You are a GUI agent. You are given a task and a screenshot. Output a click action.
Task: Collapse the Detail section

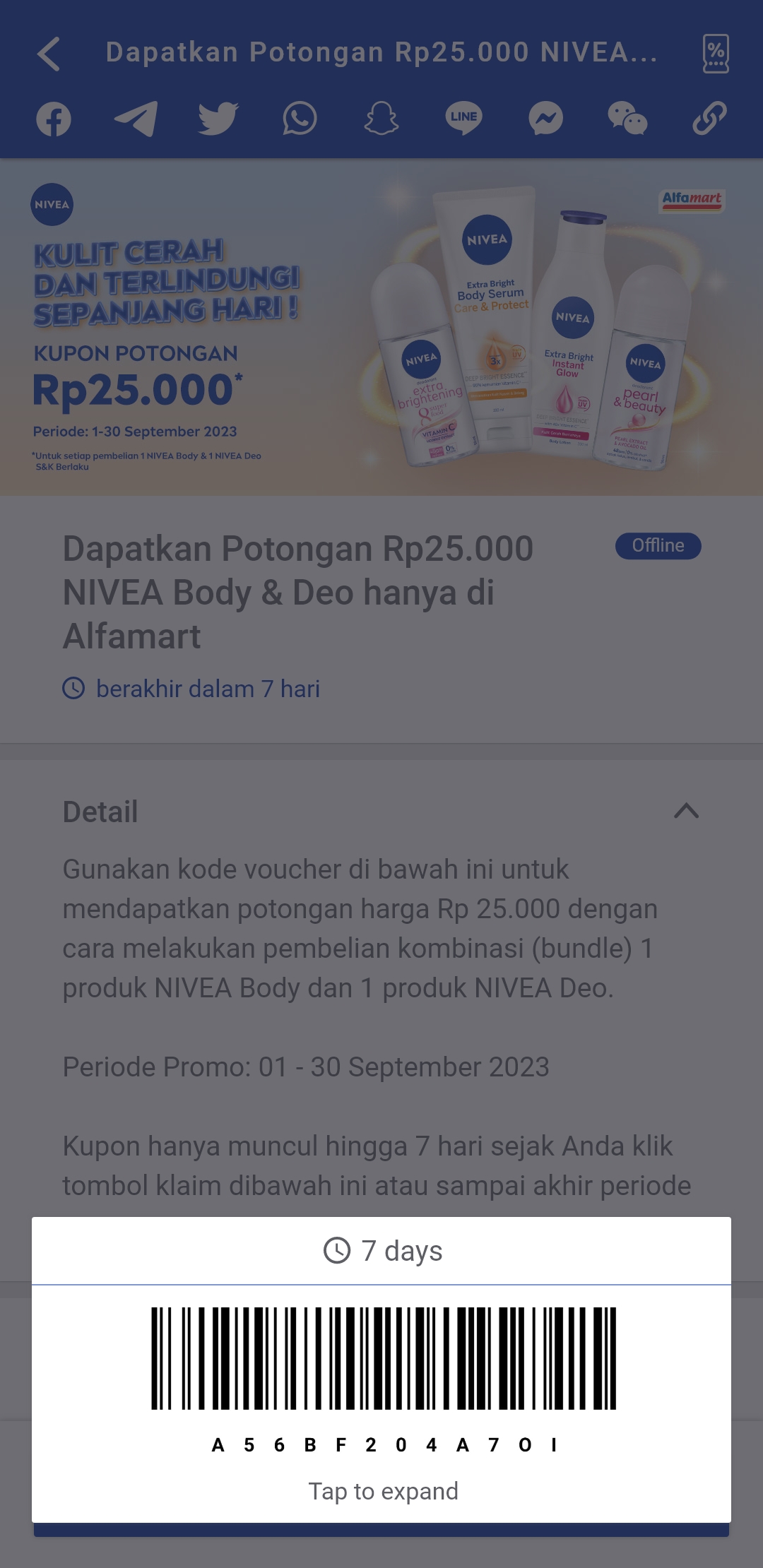pyautogui.click(x=686, y=811)
